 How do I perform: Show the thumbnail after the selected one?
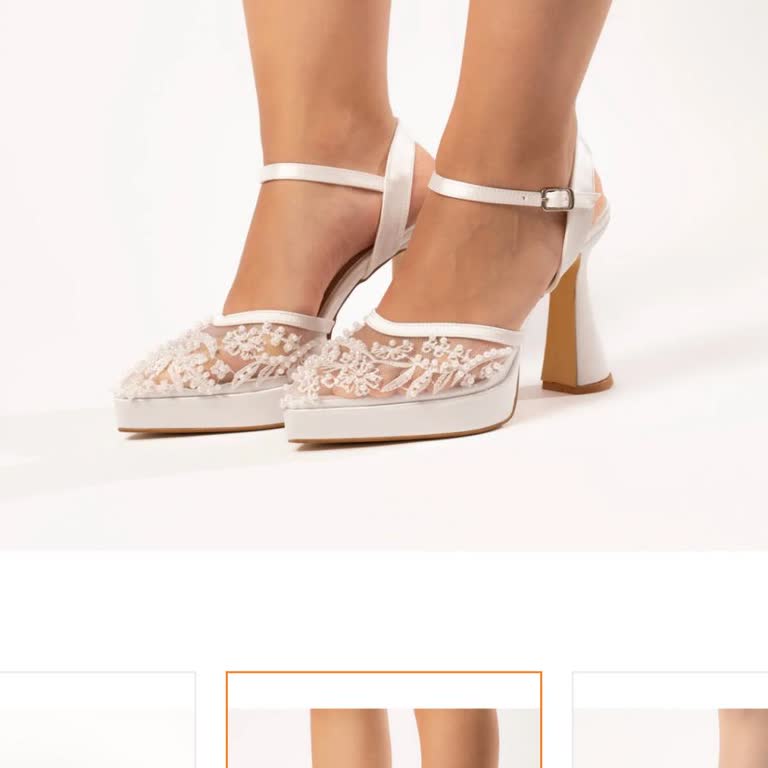pos(670,722)
